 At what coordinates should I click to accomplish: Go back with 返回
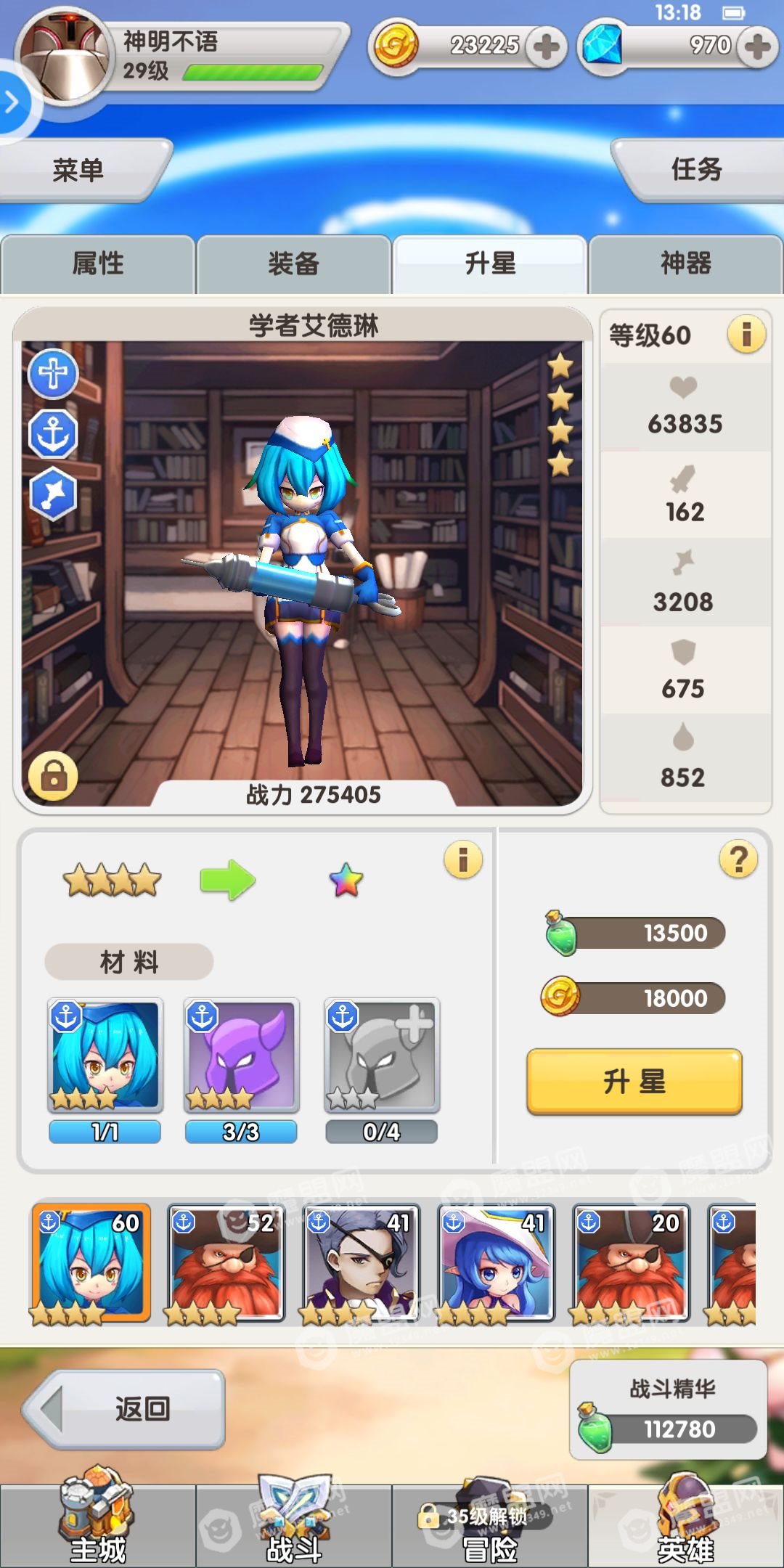pos(125,1409)
